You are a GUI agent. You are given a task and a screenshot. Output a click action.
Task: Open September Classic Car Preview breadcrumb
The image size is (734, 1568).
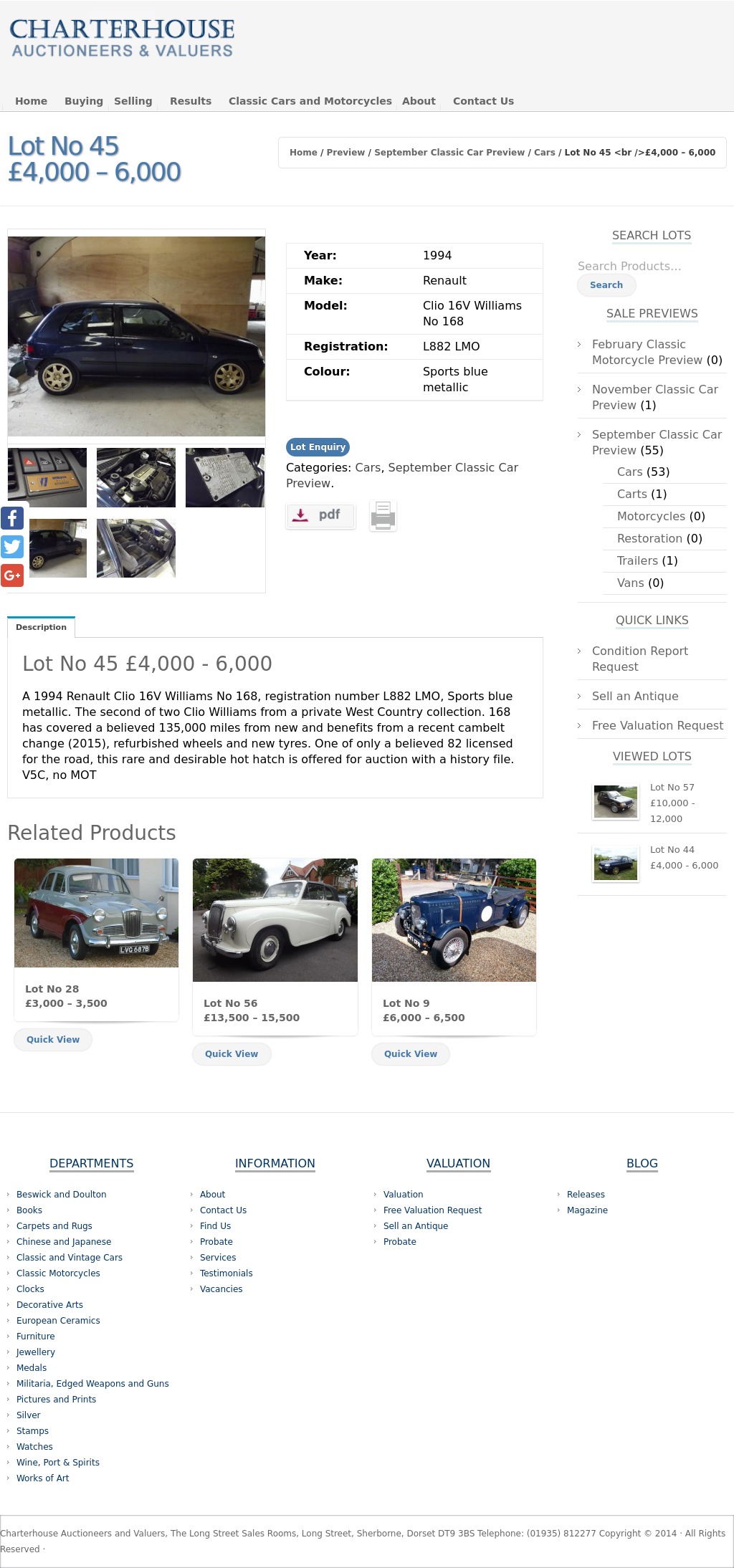(x=449, y=153)
